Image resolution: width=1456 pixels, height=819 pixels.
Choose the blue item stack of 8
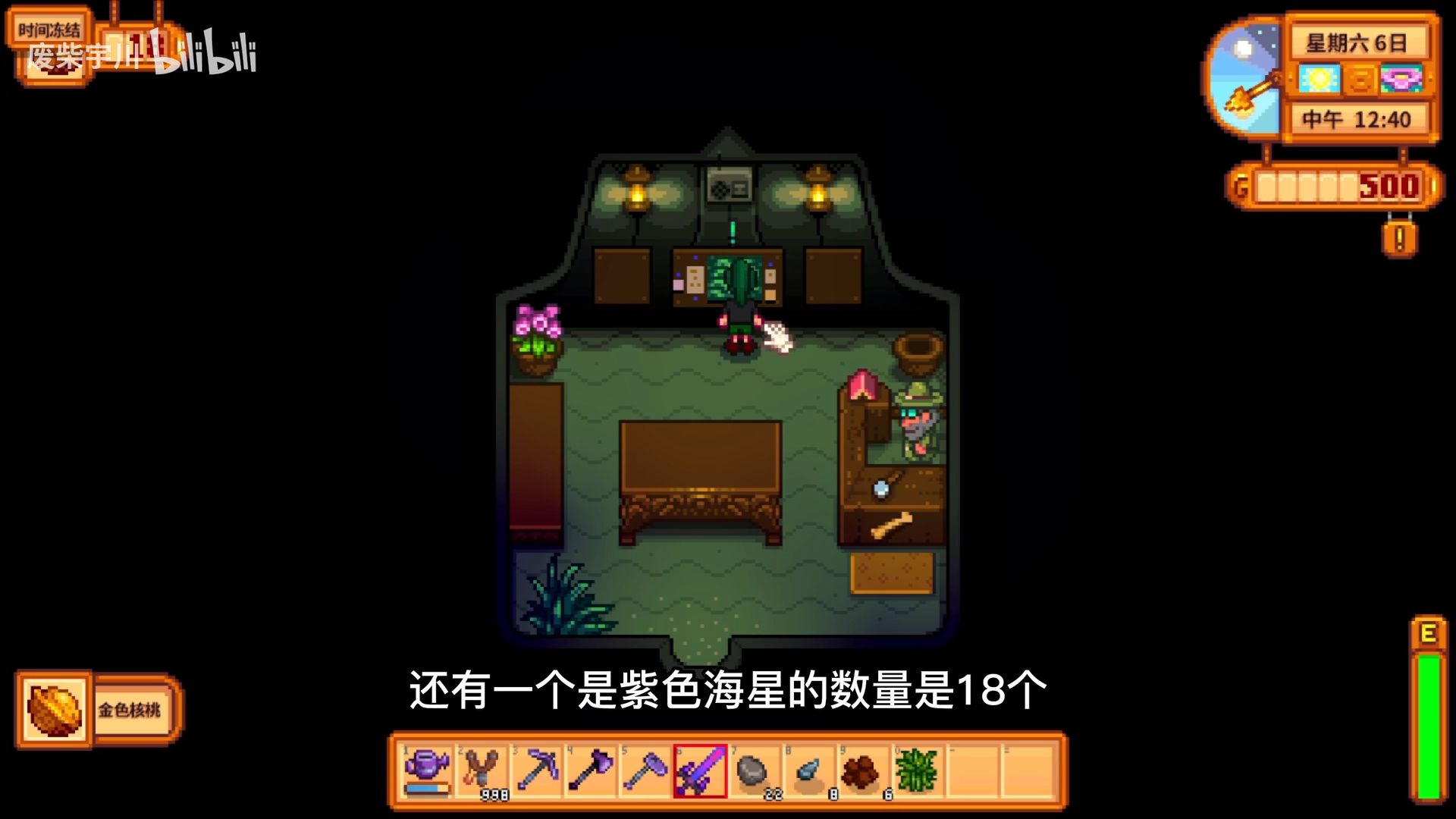809,770
